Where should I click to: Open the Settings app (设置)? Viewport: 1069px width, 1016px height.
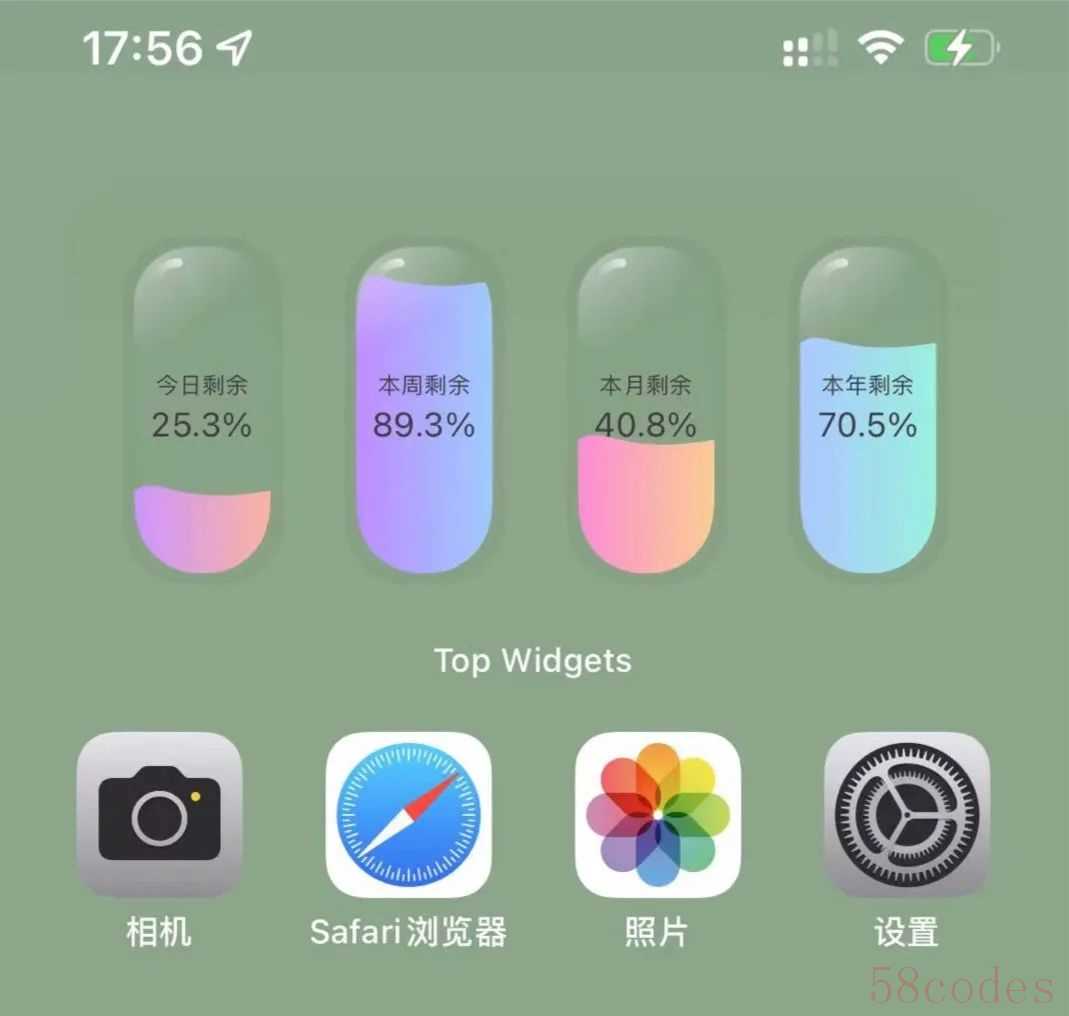[906, 815]
